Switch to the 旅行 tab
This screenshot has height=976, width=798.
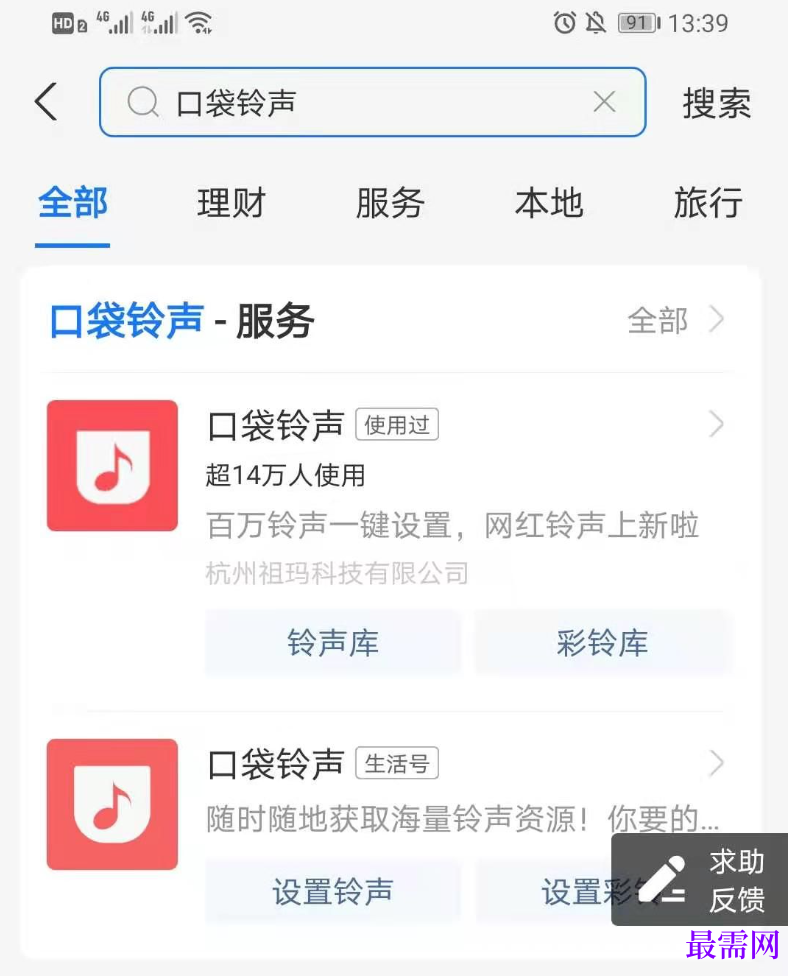(708, 203)
